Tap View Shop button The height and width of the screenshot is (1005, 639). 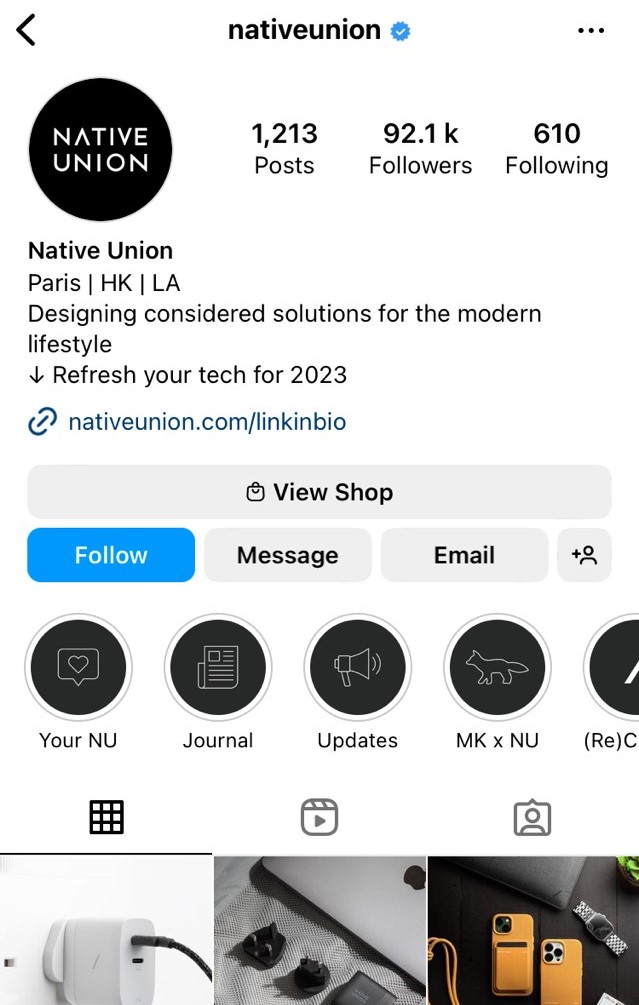[x=319, y=492]
